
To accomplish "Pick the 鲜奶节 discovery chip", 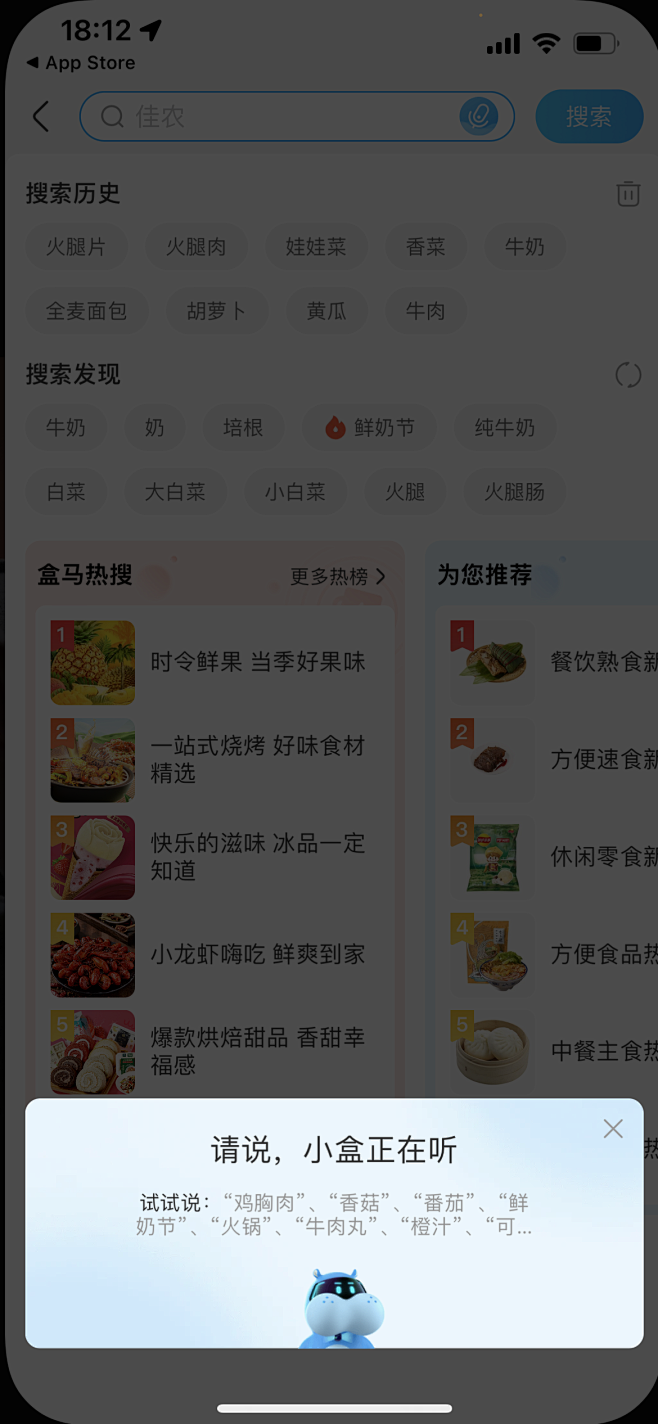I will (x=372, y=428).
